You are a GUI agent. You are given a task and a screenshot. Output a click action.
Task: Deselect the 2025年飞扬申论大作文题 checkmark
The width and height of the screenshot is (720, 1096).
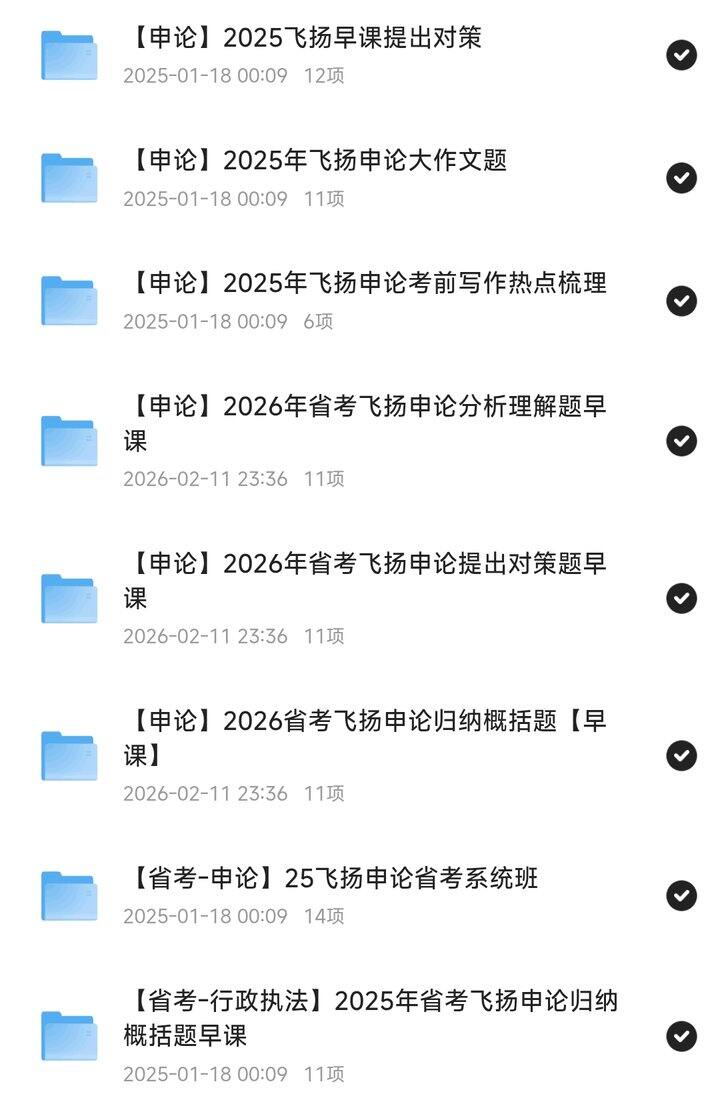[682, 178]
